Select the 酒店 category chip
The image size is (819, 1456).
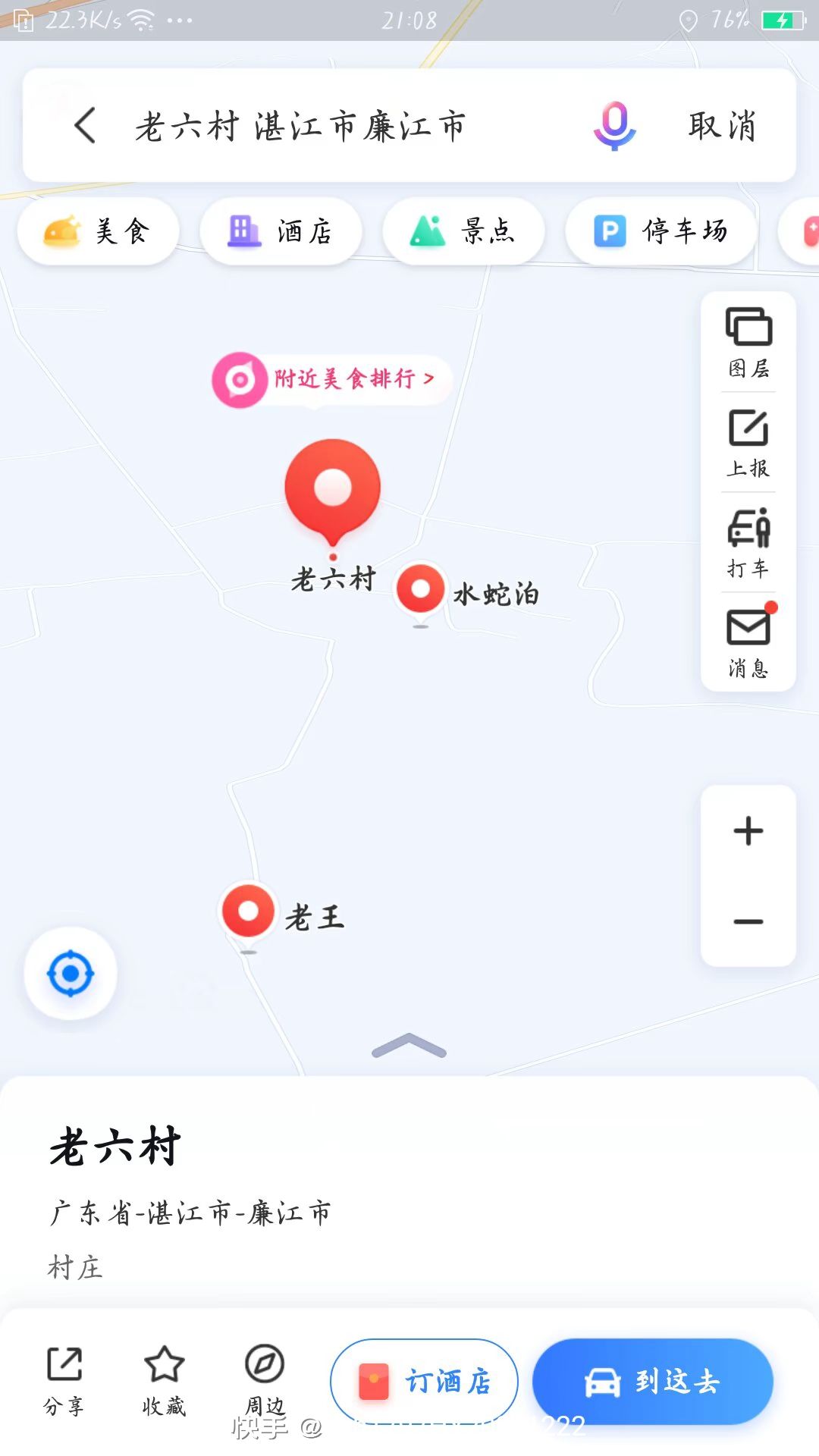click(281, 231)
